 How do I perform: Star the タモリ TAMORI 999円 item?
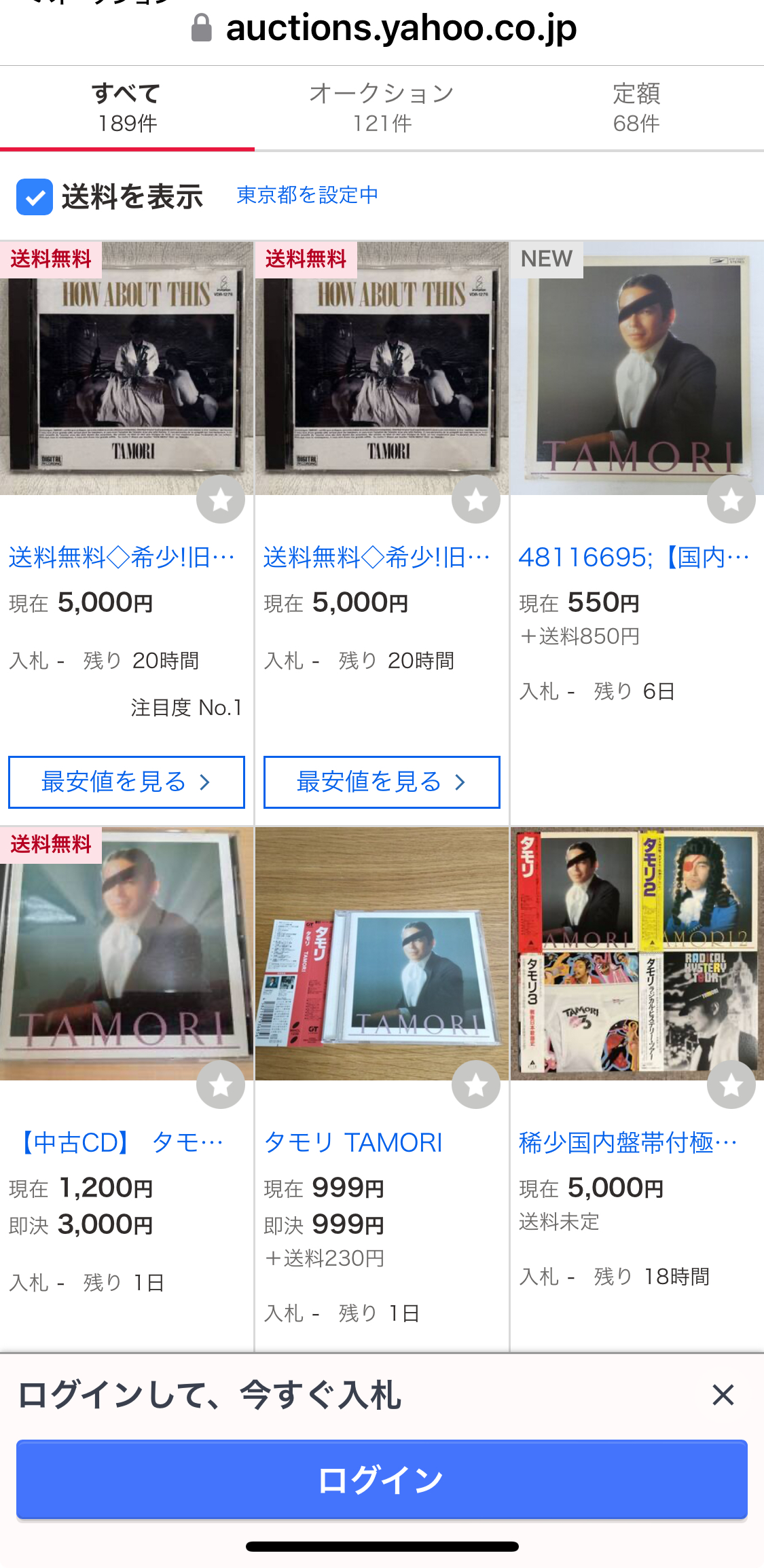click(x=475, y=1084)
